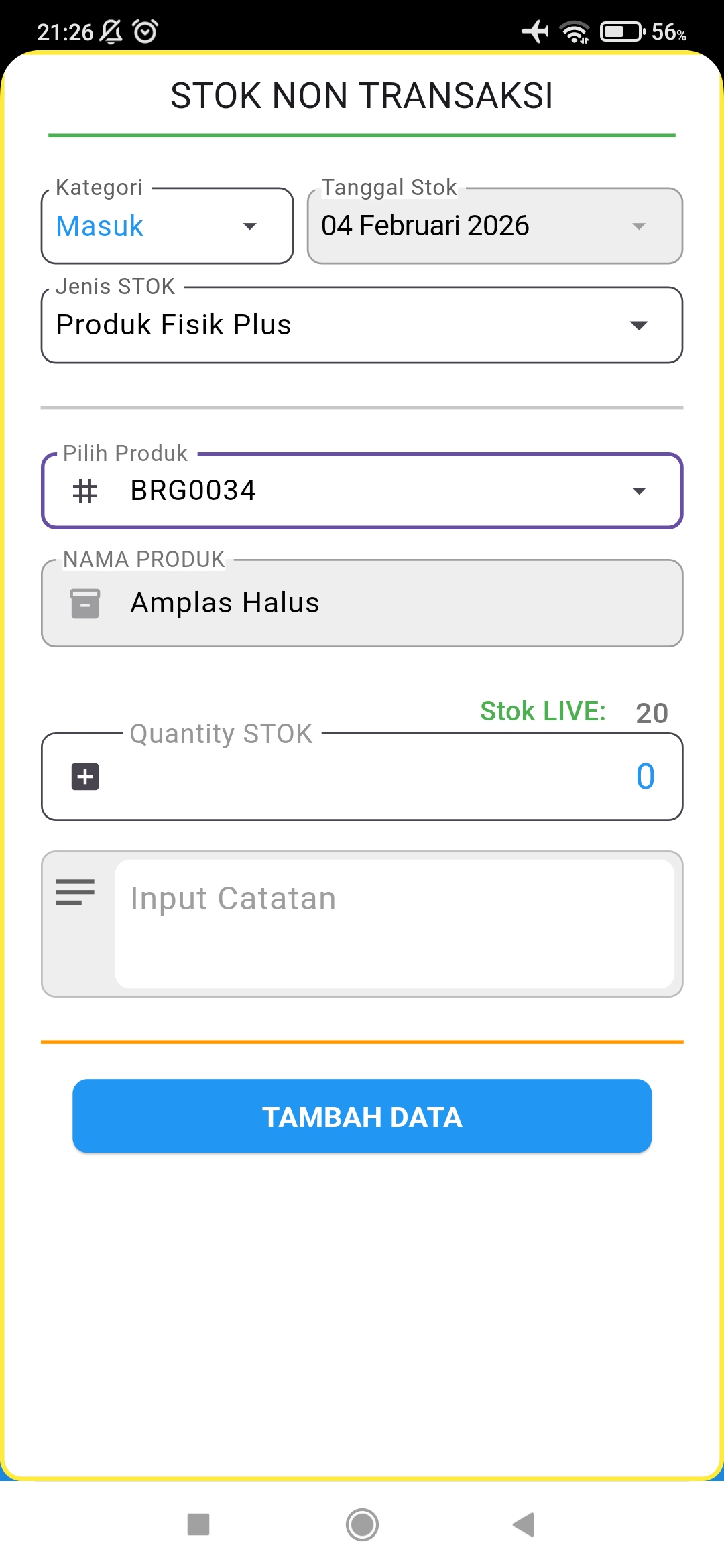Click the muted notifications icon in status bar
The height and width of the screenshot is (1568, 724).
coord(111,30)
